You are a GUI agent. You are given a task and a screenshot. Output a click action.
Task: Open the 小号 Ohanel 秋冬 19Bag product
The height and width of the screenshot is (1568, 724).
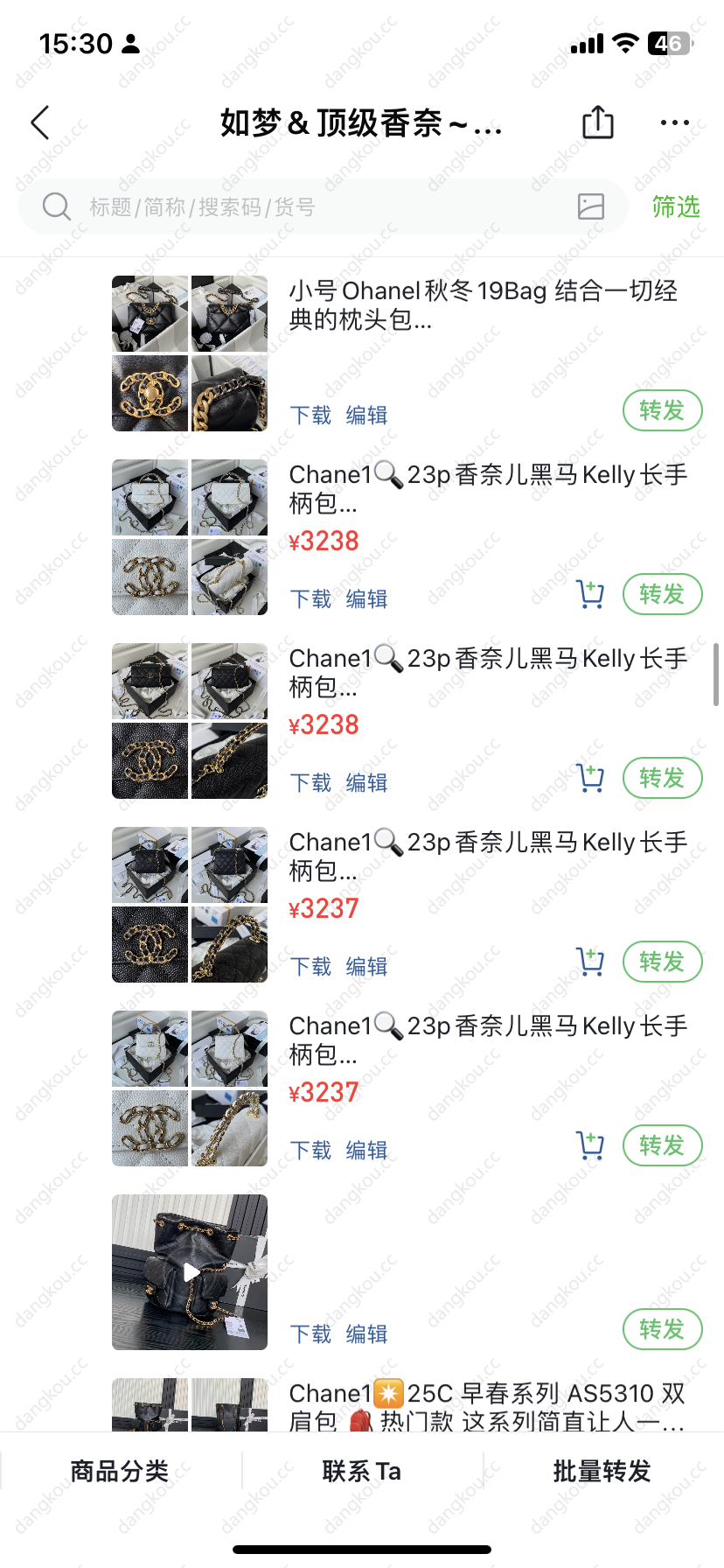coord(483,305)
